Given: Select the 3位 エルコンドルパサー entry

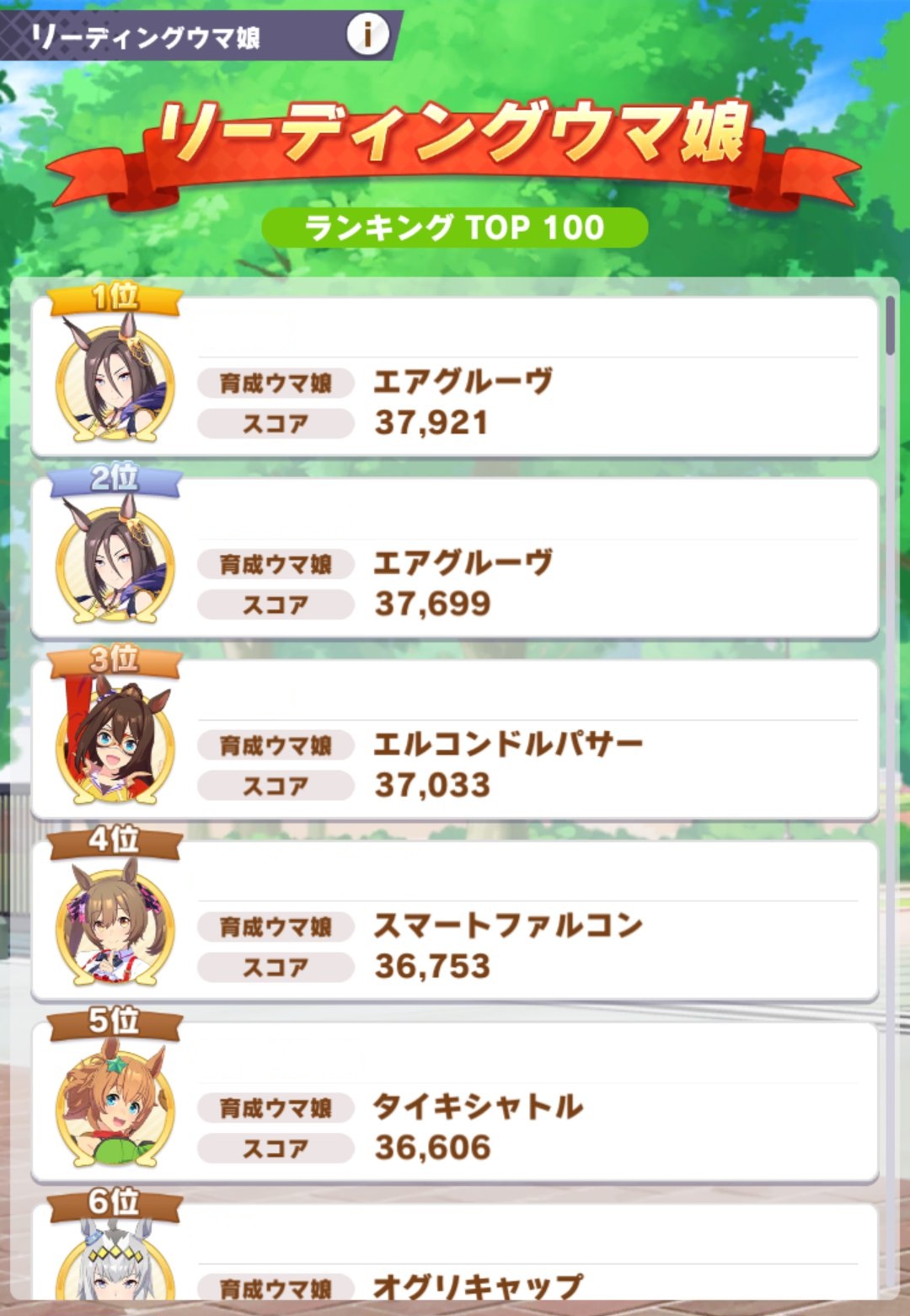Looking at the screenshot, I should pyautogui.click(x=455, y=739).
